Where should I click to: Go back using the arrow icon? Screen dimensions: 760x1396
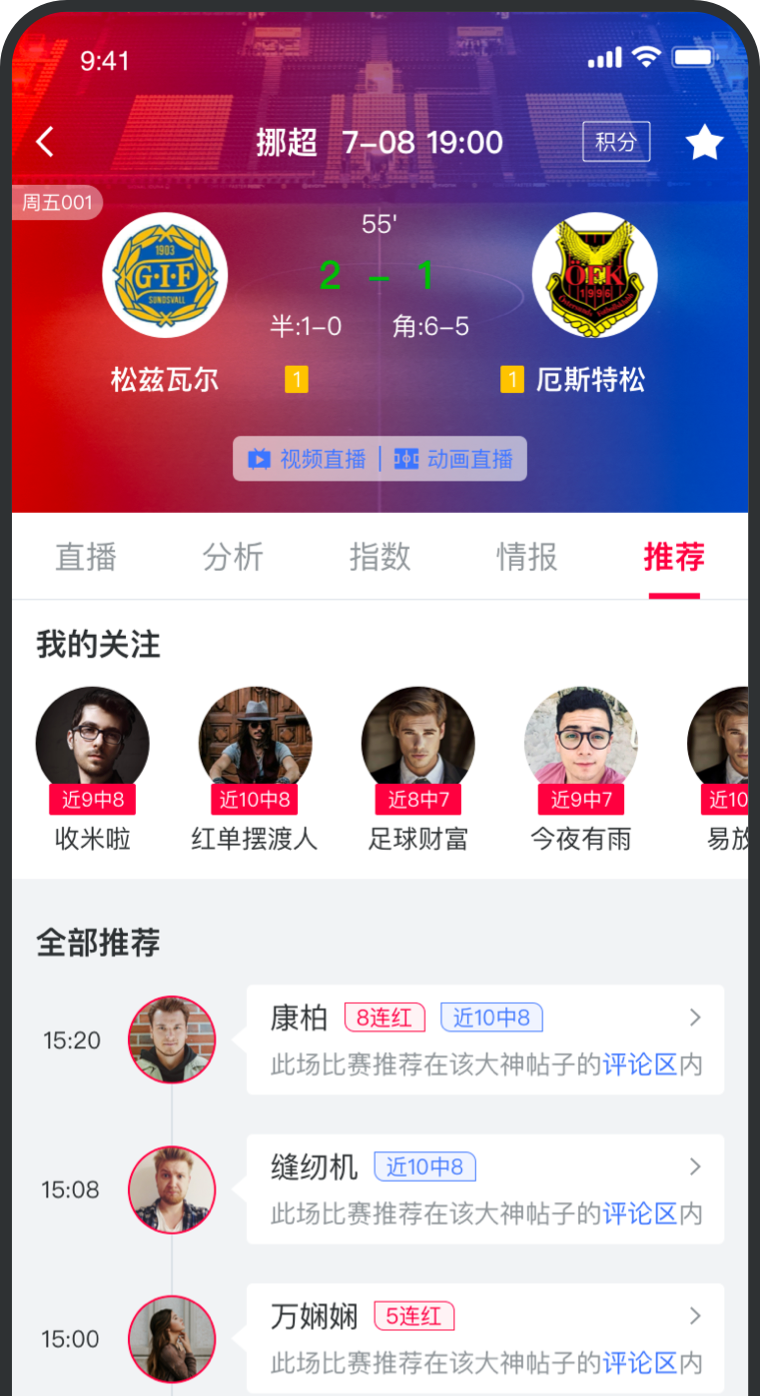(x=45, y=142)
